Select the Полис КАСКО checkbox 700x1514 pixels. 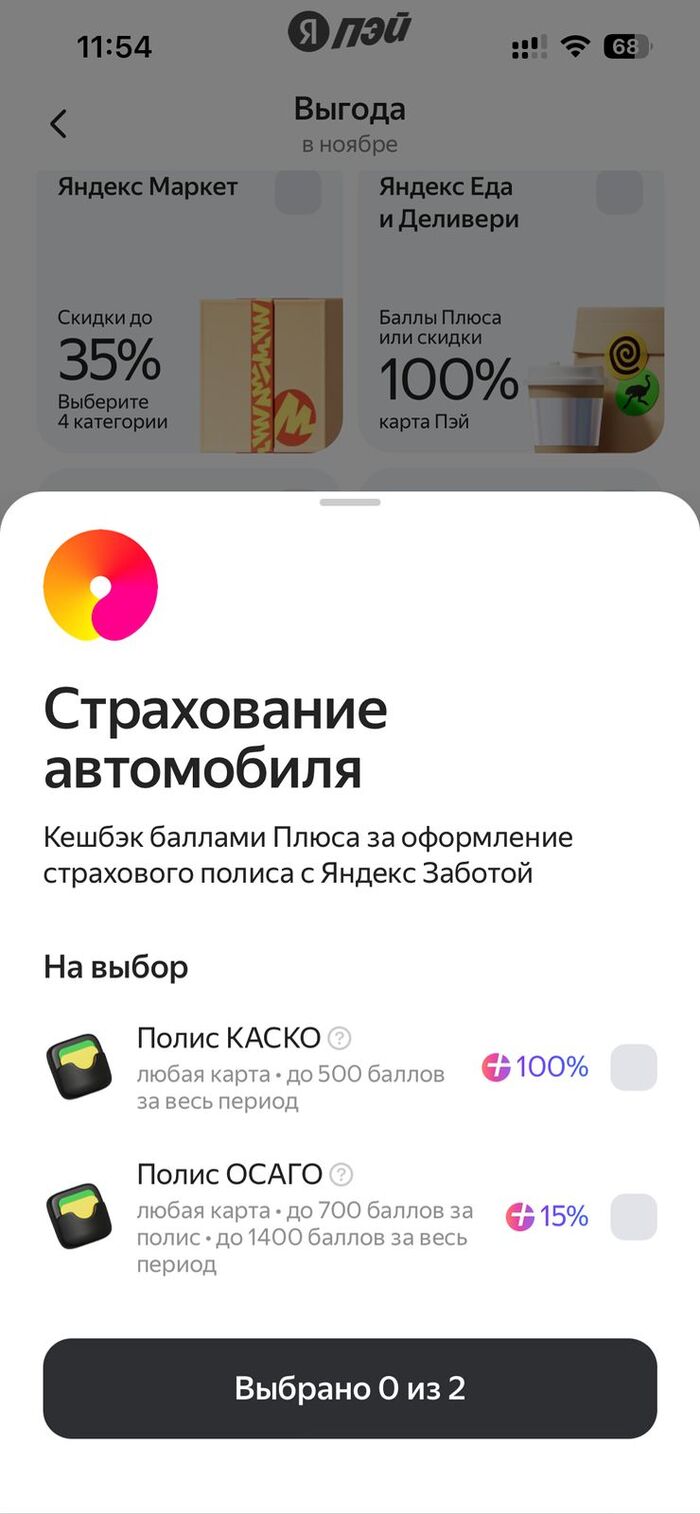pyautogui.click(x=633, y=1067)
